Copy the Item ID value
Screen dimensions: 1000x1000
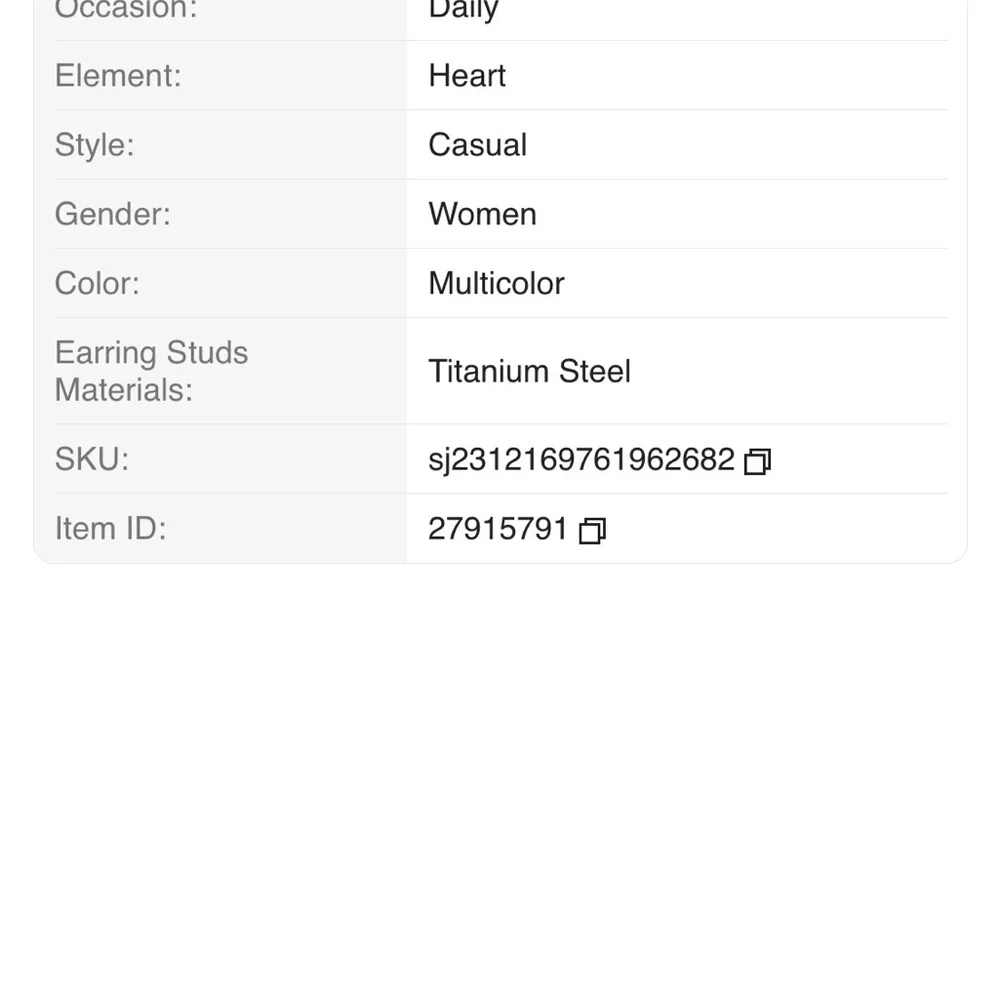[592, 530]
